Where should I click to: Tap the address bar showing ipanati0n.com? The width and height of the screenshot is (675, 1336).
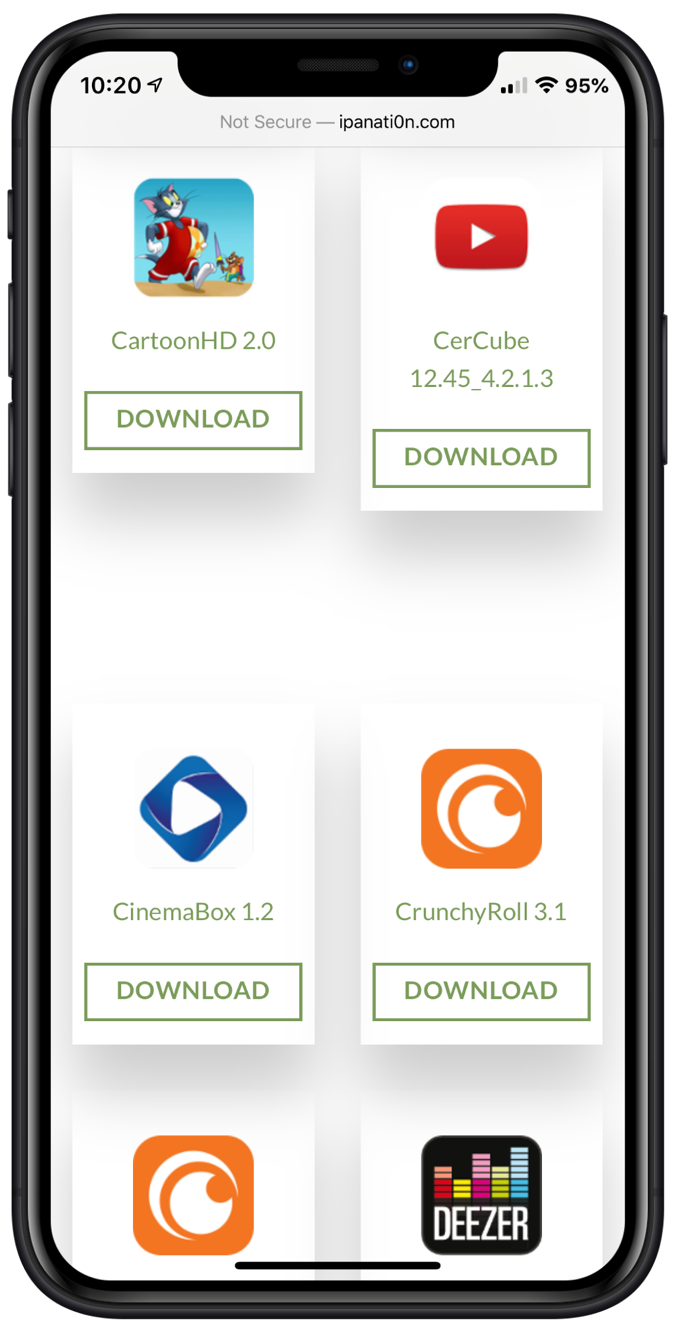337,122
